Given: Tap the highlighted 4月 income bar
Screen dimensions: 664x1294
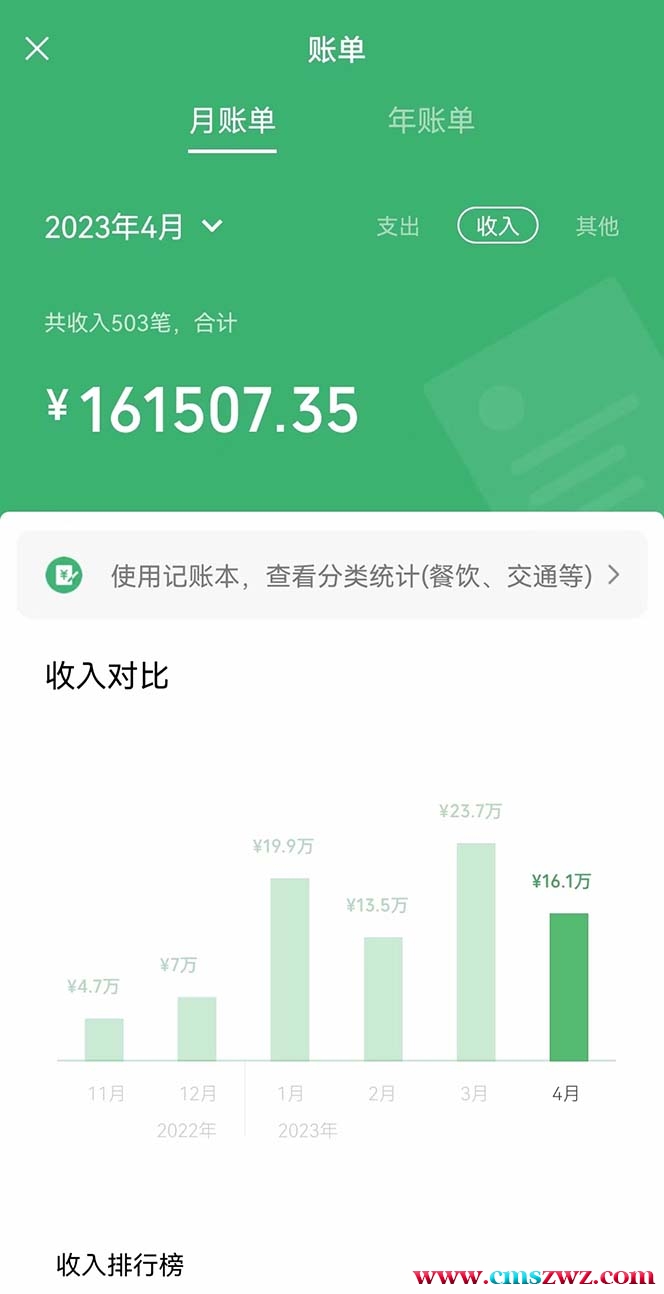Looking at the screenshot, I should pos(569,986).
